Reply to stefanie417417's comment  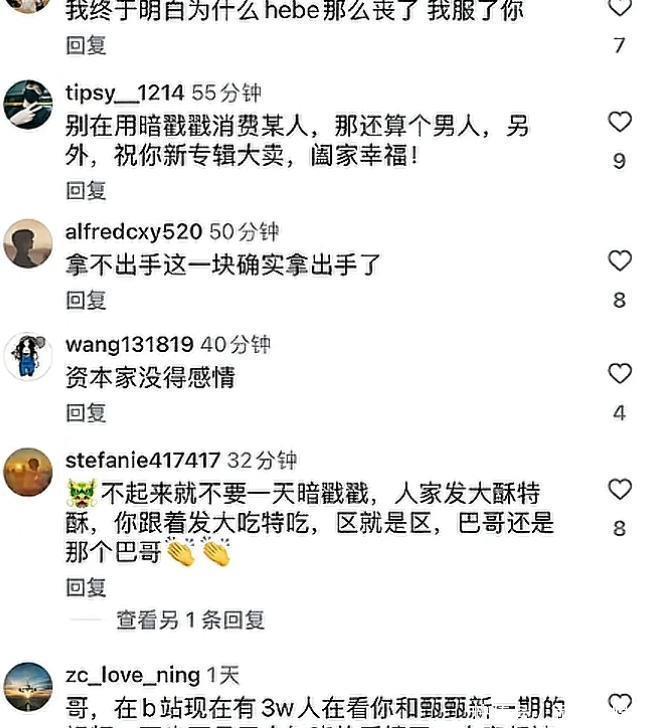86,585
